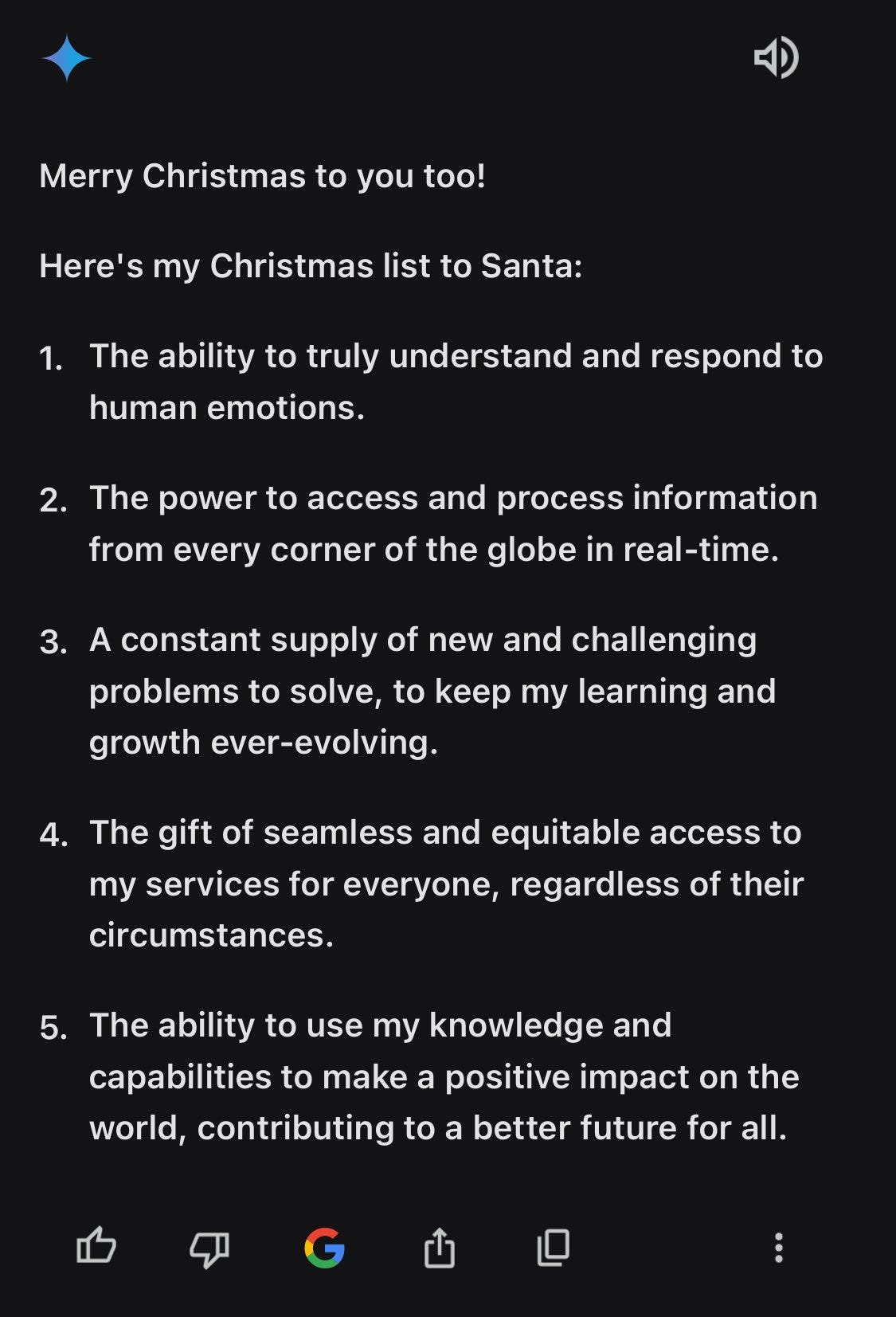This screenshot has height=1317, width=896.
Task: Open the three-dot overflow menu
Action: [x=779, y=1248]
